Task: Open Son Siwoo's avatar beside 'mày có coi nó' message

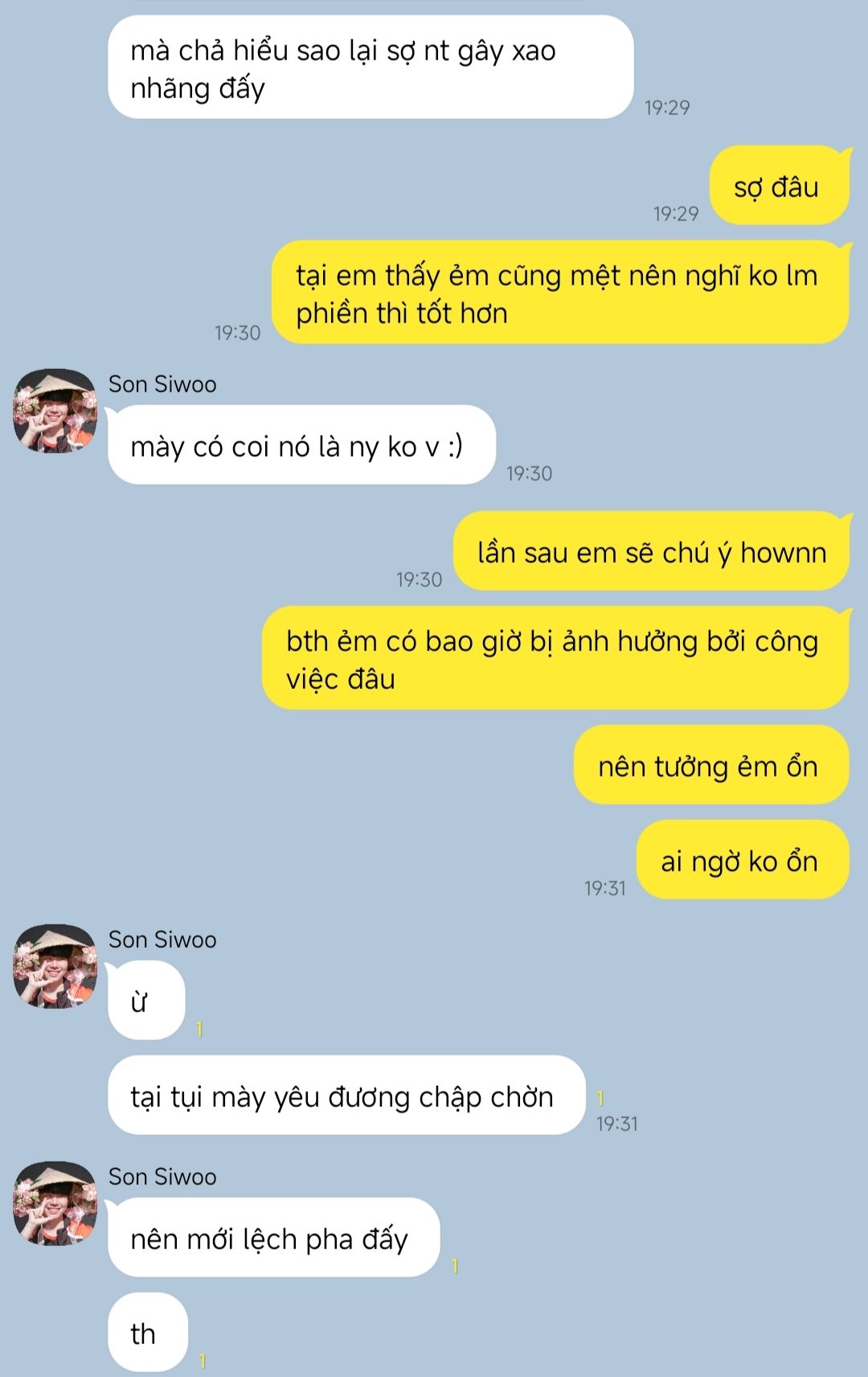Action: [55, 411]
